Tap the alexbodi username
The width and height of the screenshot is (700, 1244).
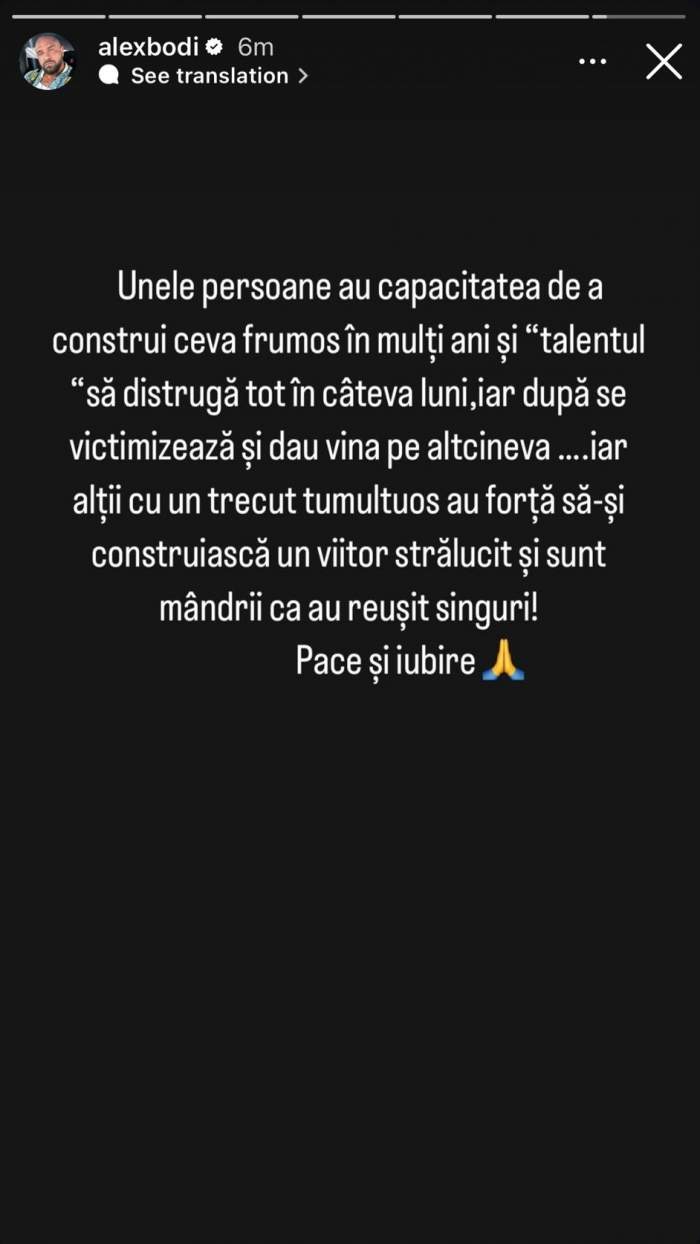click(148, 46)
